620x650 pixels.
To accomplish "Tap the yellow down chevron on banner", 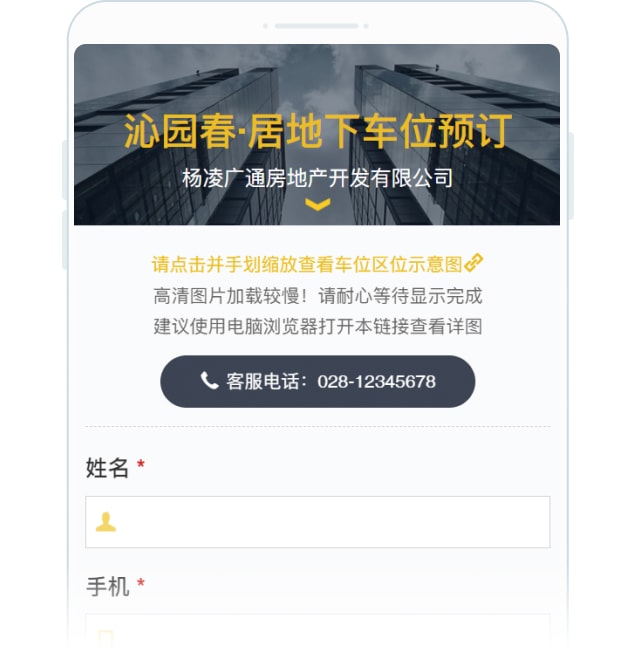I will tap(317, 205).
